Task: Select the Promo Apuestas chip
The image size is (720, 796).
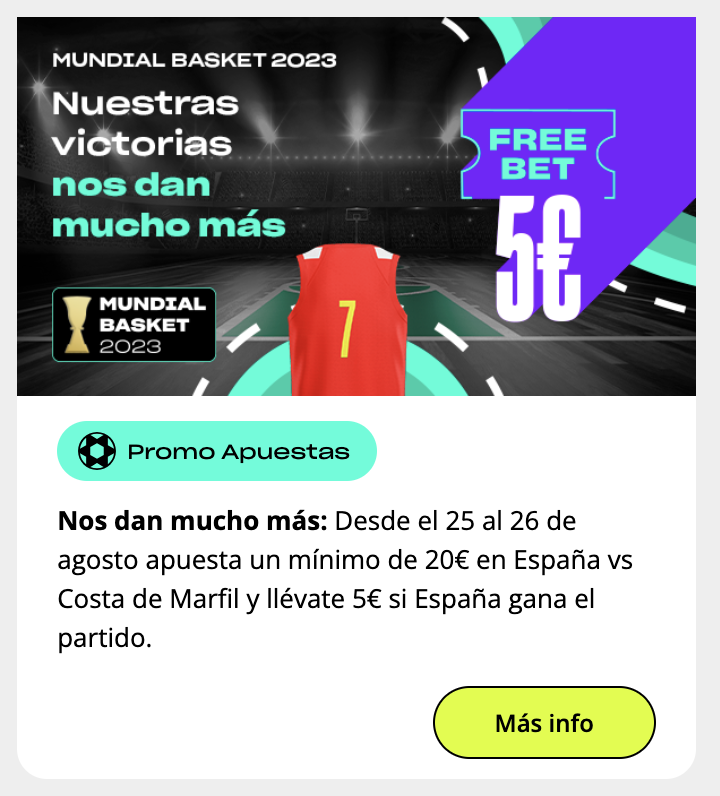Action: [x=217, y=451]
